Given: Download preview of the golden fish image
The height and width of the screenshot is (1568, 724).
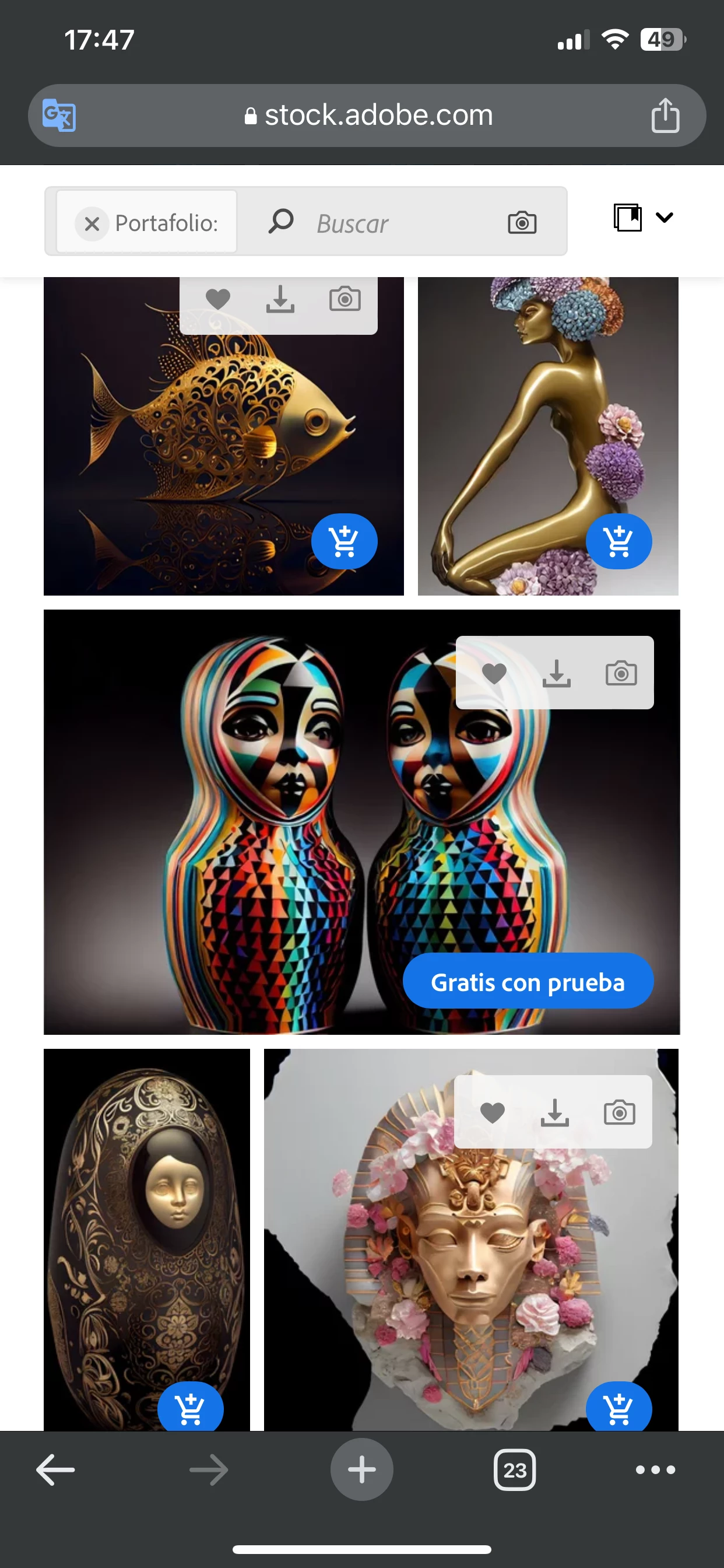Looking at the screenshot, I should (x=280, y=299).
